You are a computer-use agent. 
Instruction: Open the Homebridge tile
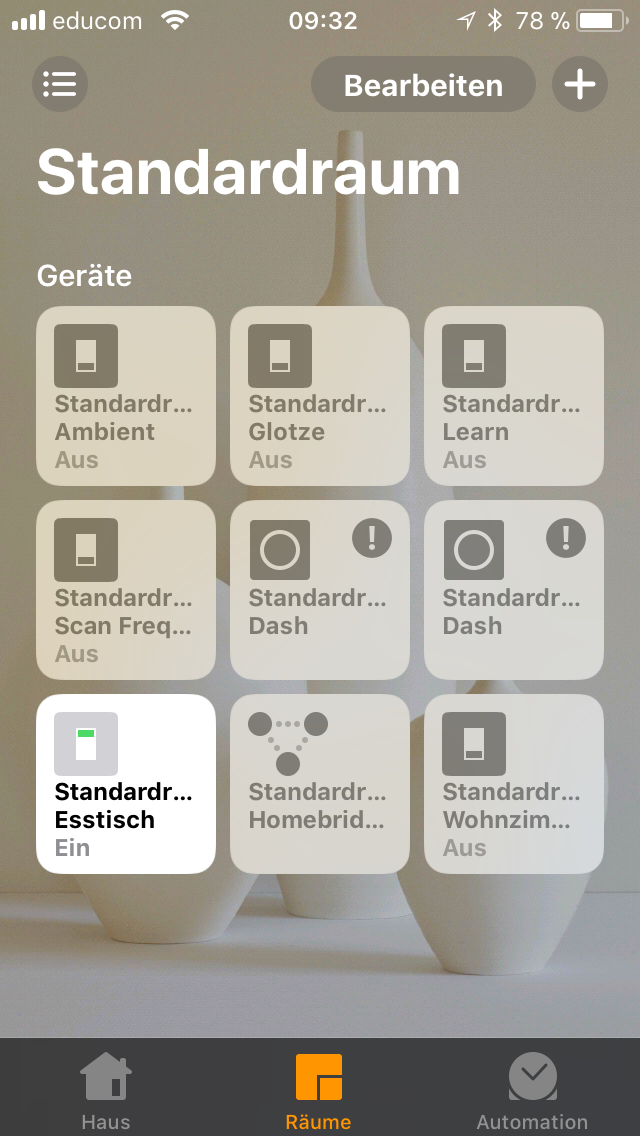pos(320,784)
